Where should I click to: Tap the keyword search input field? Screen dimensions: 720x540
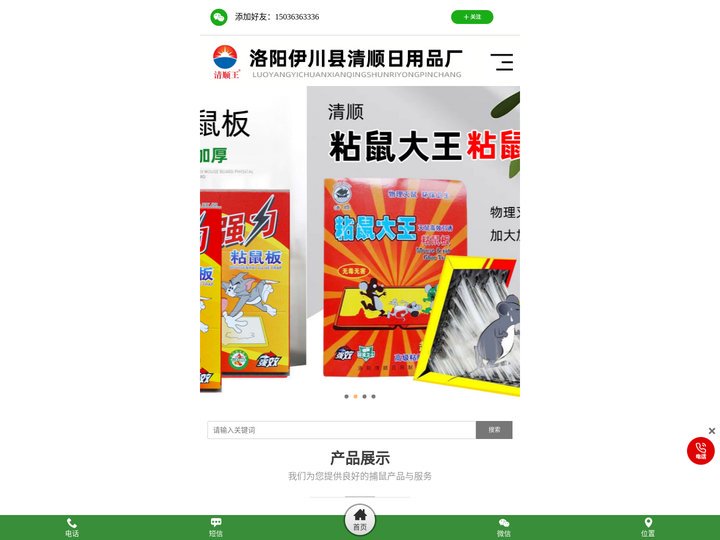click(x=341, y=430)
